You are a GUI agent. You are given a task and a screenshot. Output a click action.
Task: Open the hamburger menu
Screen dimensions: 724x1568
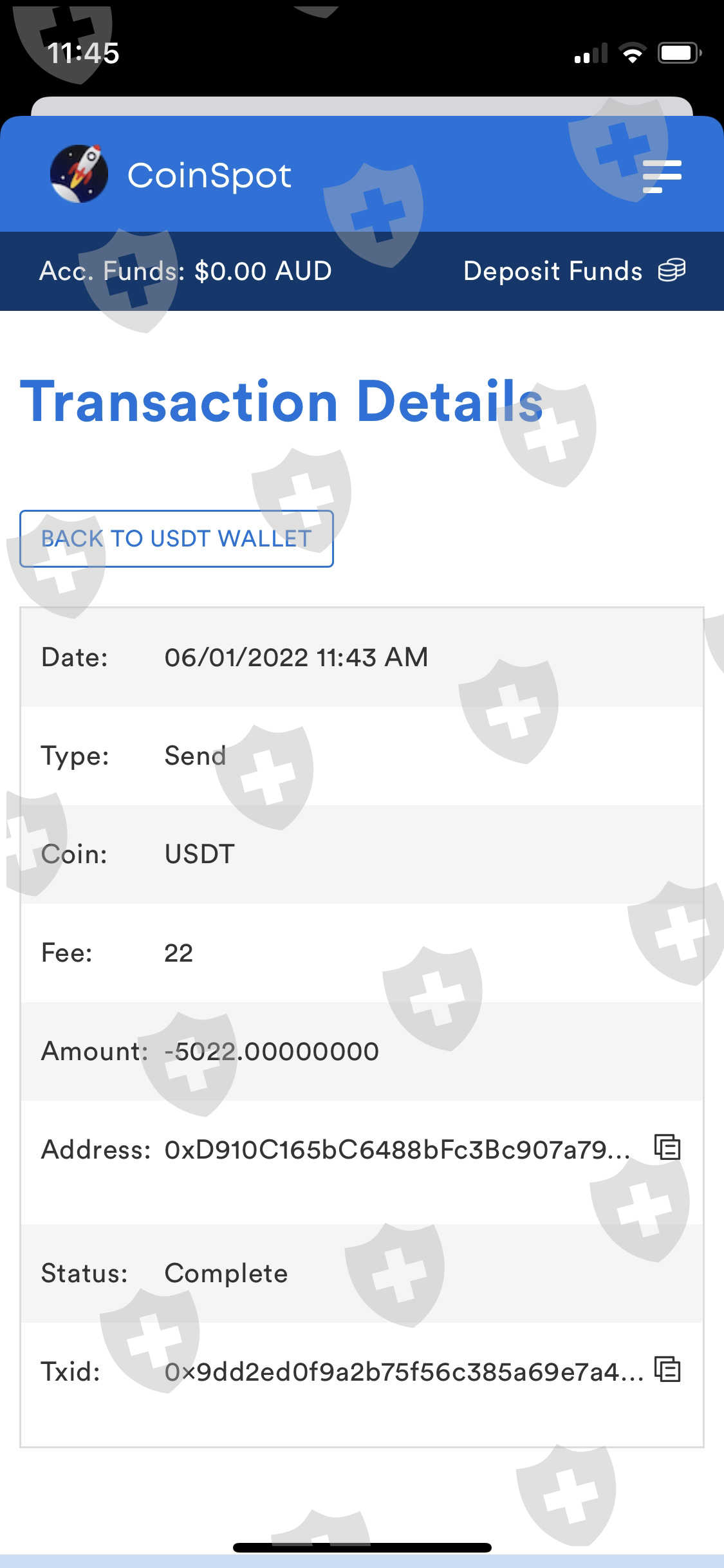pos(662,176)
